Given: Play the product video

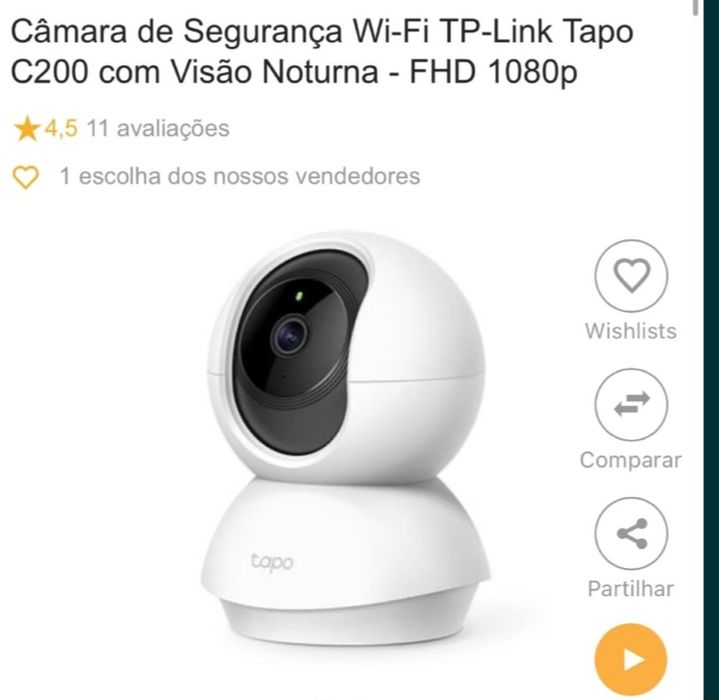Looking at the screenshot, I should (629, 659).
